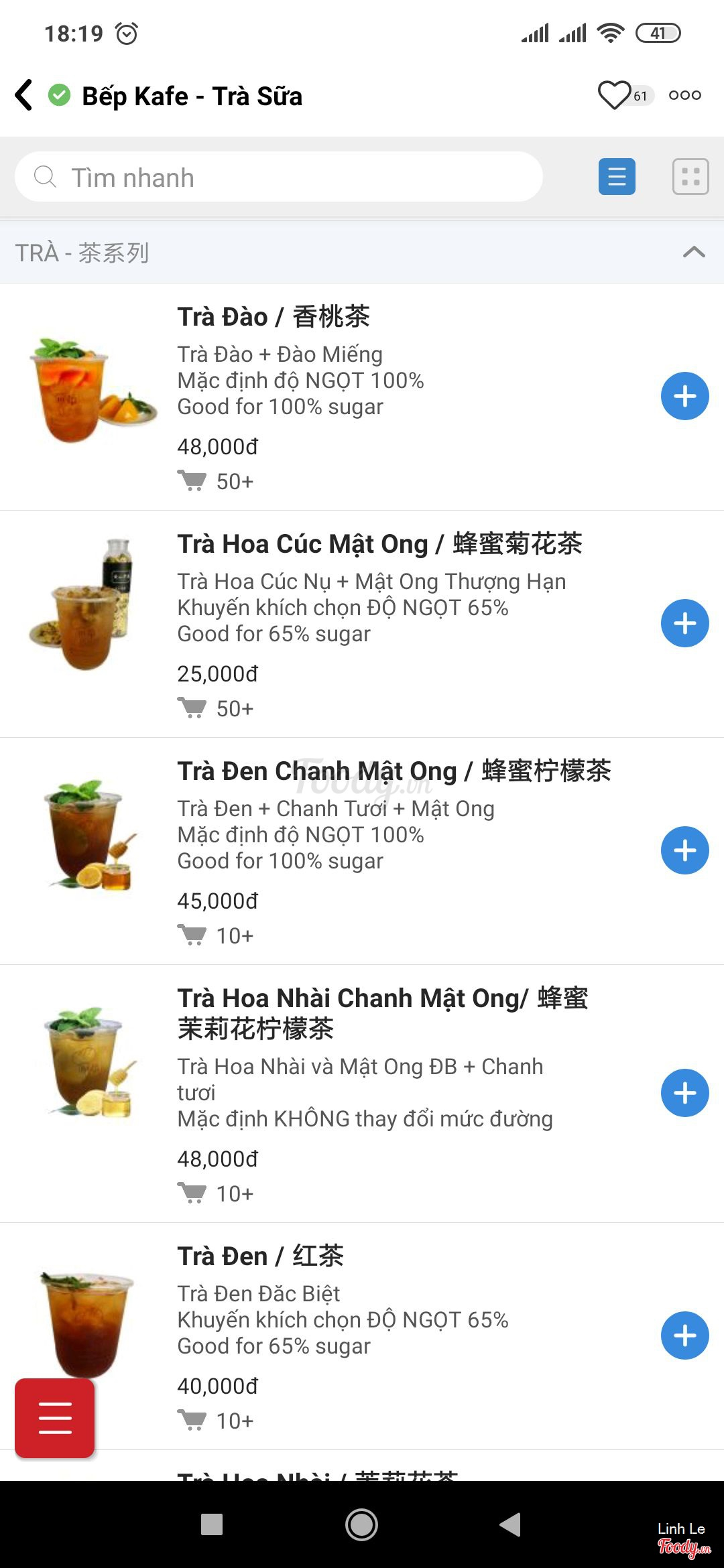Add Trà Hoa Cúc Mật Ong to cart
Image resolution: width=724 pixels, height=1568 pixels.
684,623
